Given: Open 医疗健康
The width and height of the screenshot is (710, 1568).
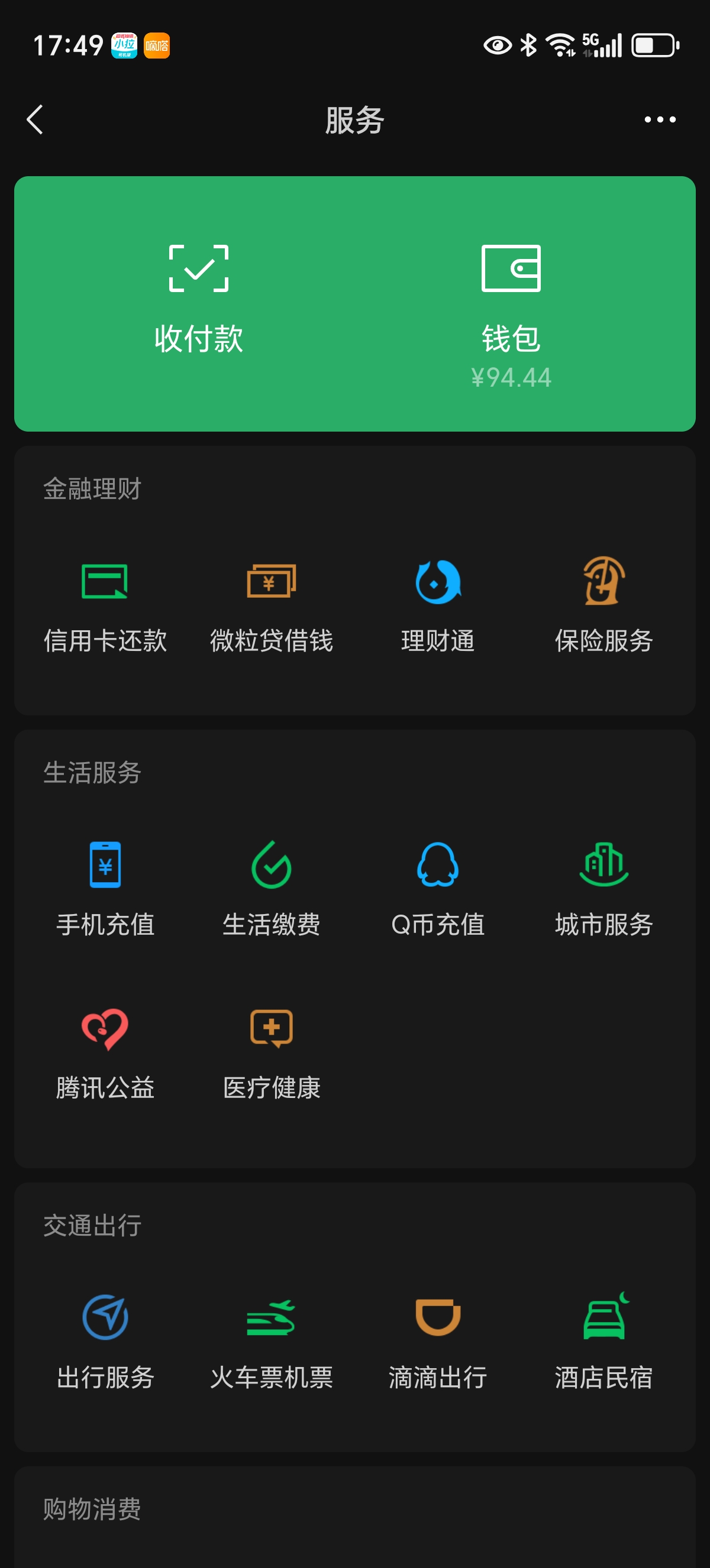Looking at the screenshot, I should [x=272, y=1054].
